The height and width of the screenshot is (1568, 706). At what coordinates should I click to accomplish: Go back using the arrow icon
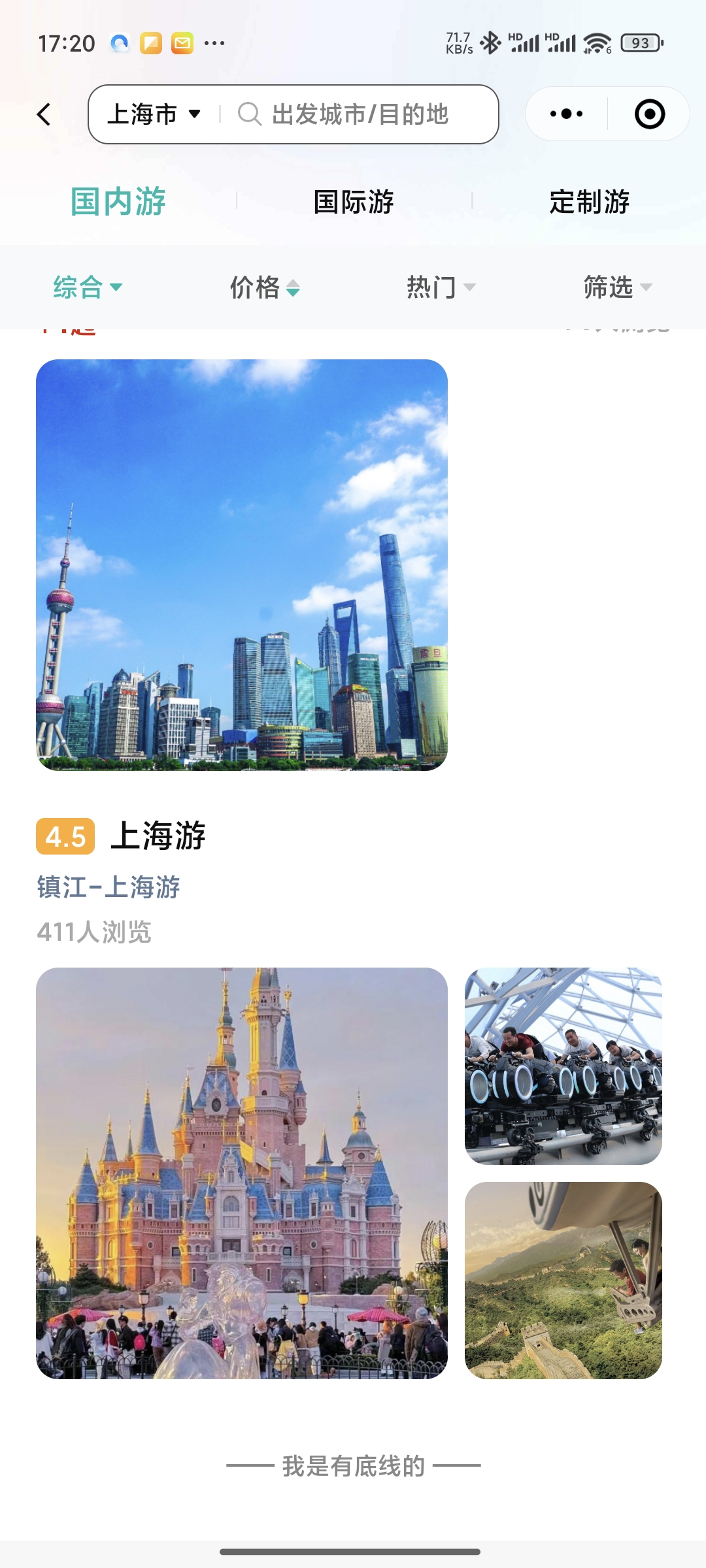(x=44, y=114)
